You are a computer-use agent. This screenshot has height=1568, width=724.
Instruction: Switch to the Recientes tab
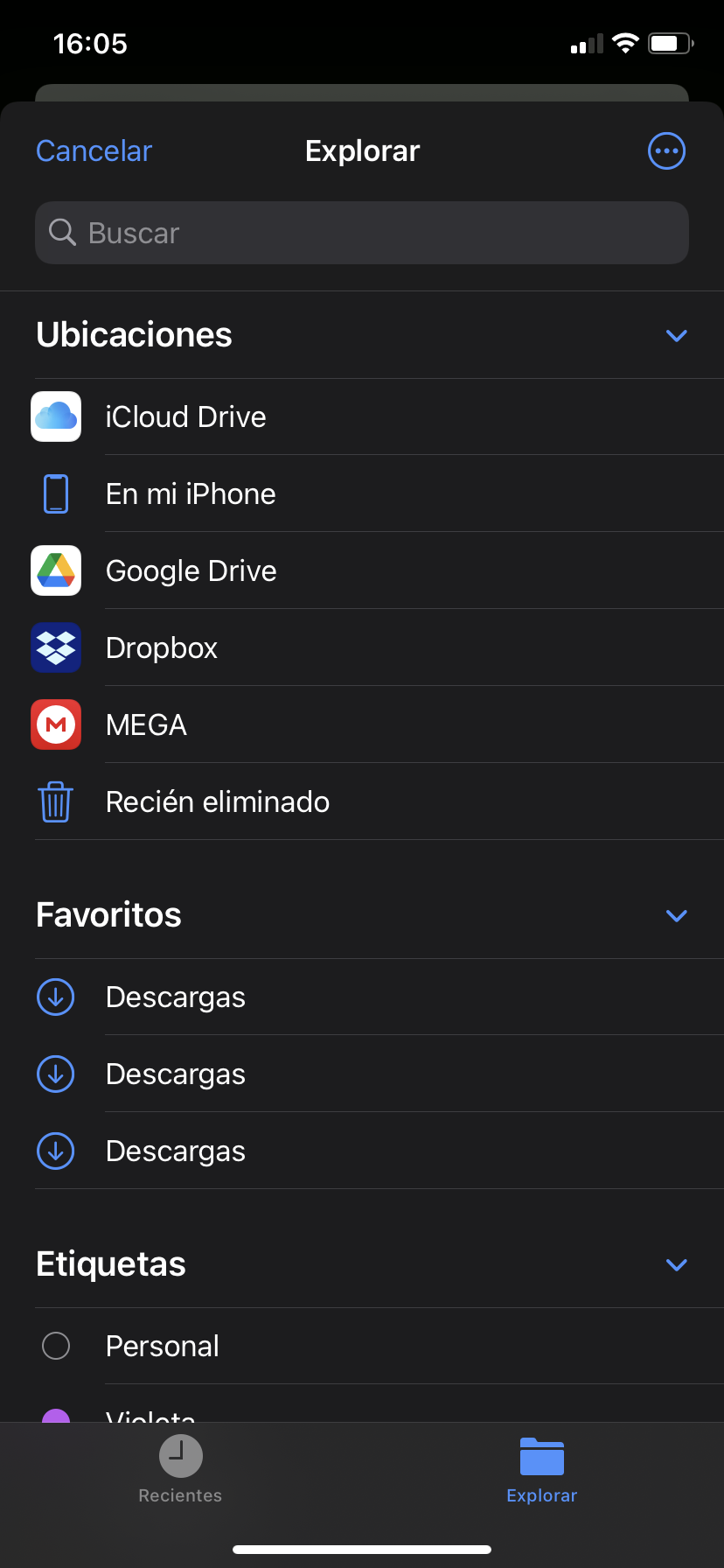point(180,1470)
